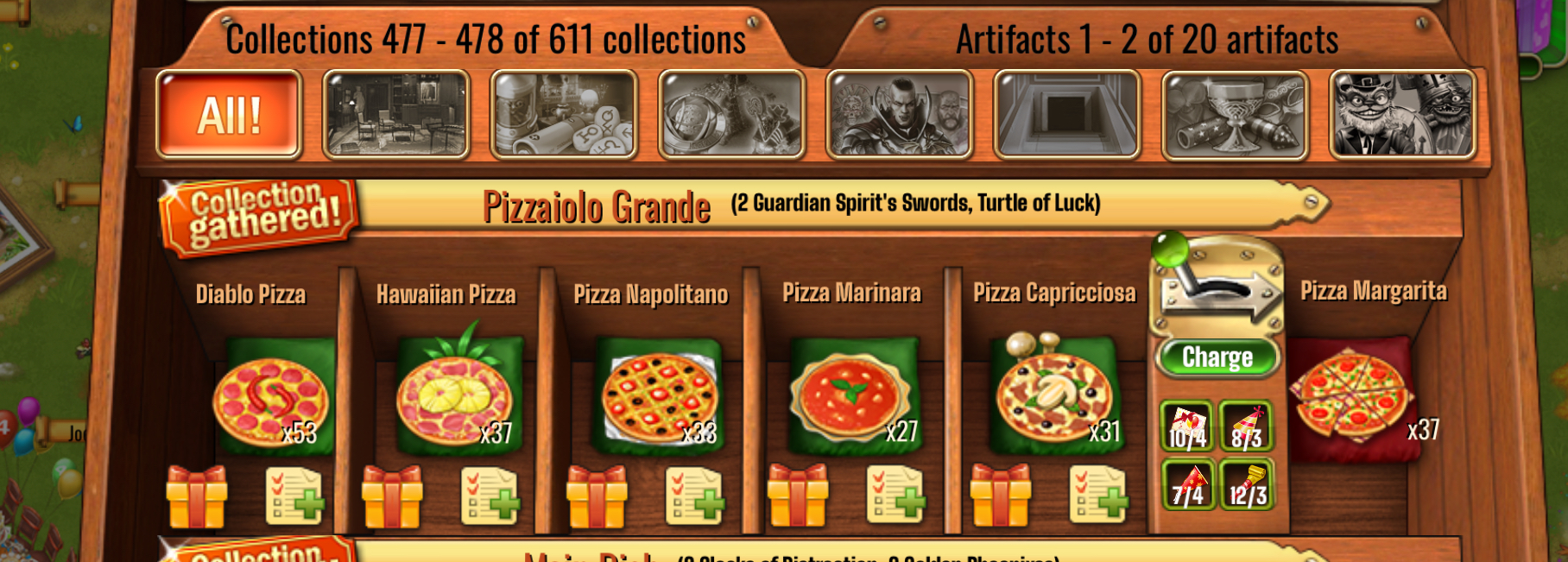1568x562 pixels.
Task: Add Pizza Capricciosa to wishlist
Action: coord(1098,496)
